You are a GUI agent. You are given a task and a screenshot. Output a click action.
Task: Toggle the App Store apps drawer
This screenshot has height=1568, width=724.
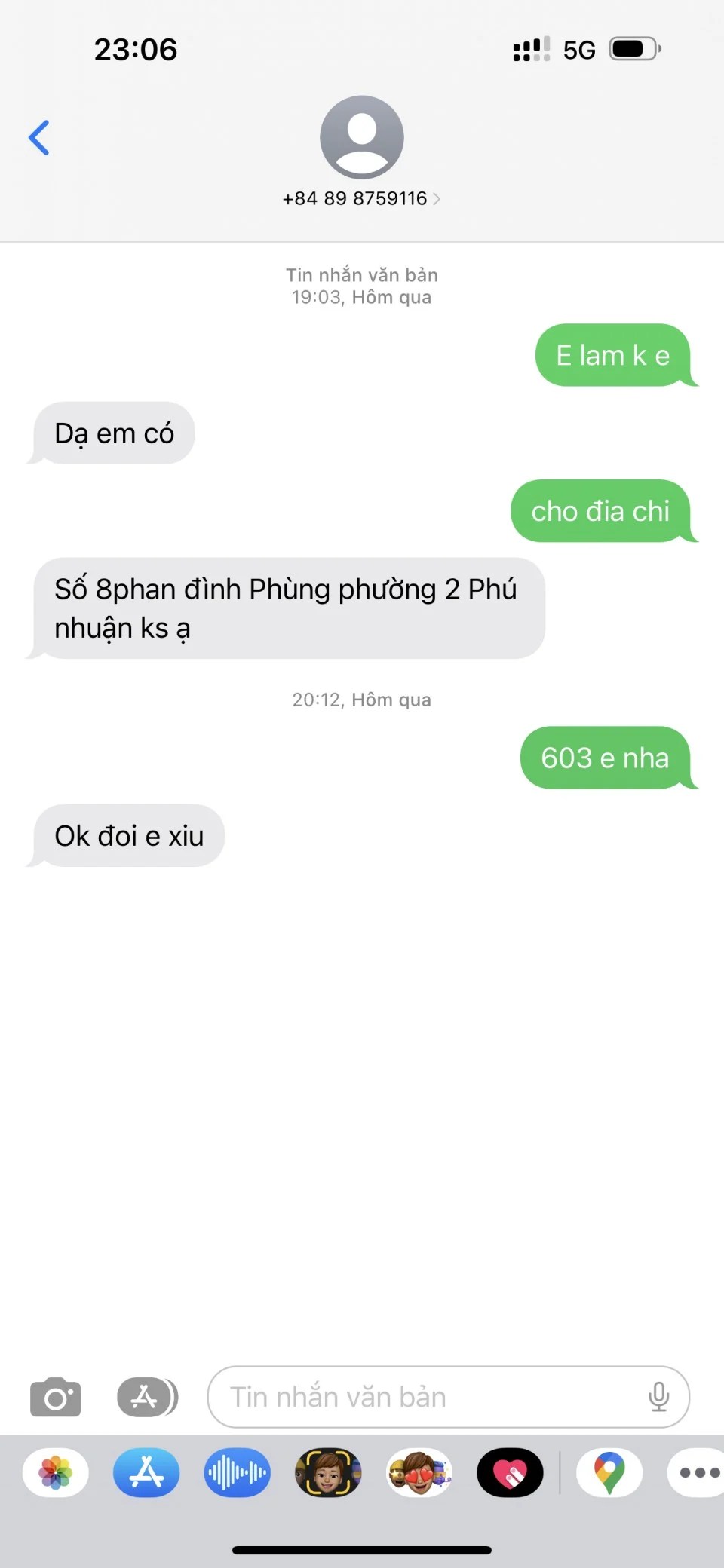tap(147, 1398)
